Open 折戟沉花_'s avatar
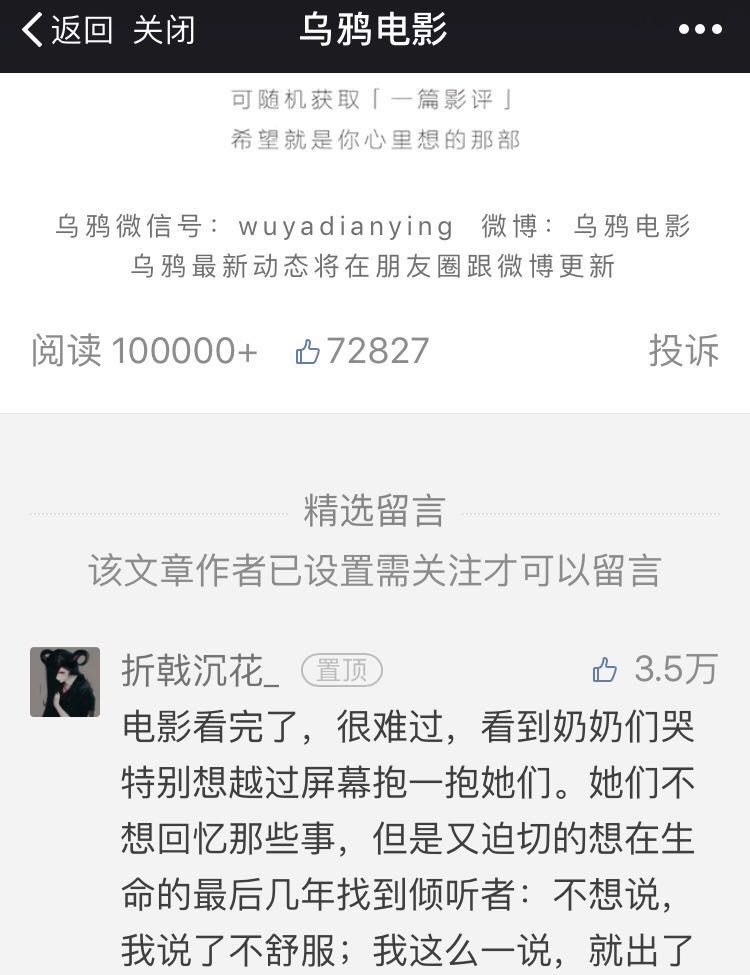750x975 pixels. 65,682
